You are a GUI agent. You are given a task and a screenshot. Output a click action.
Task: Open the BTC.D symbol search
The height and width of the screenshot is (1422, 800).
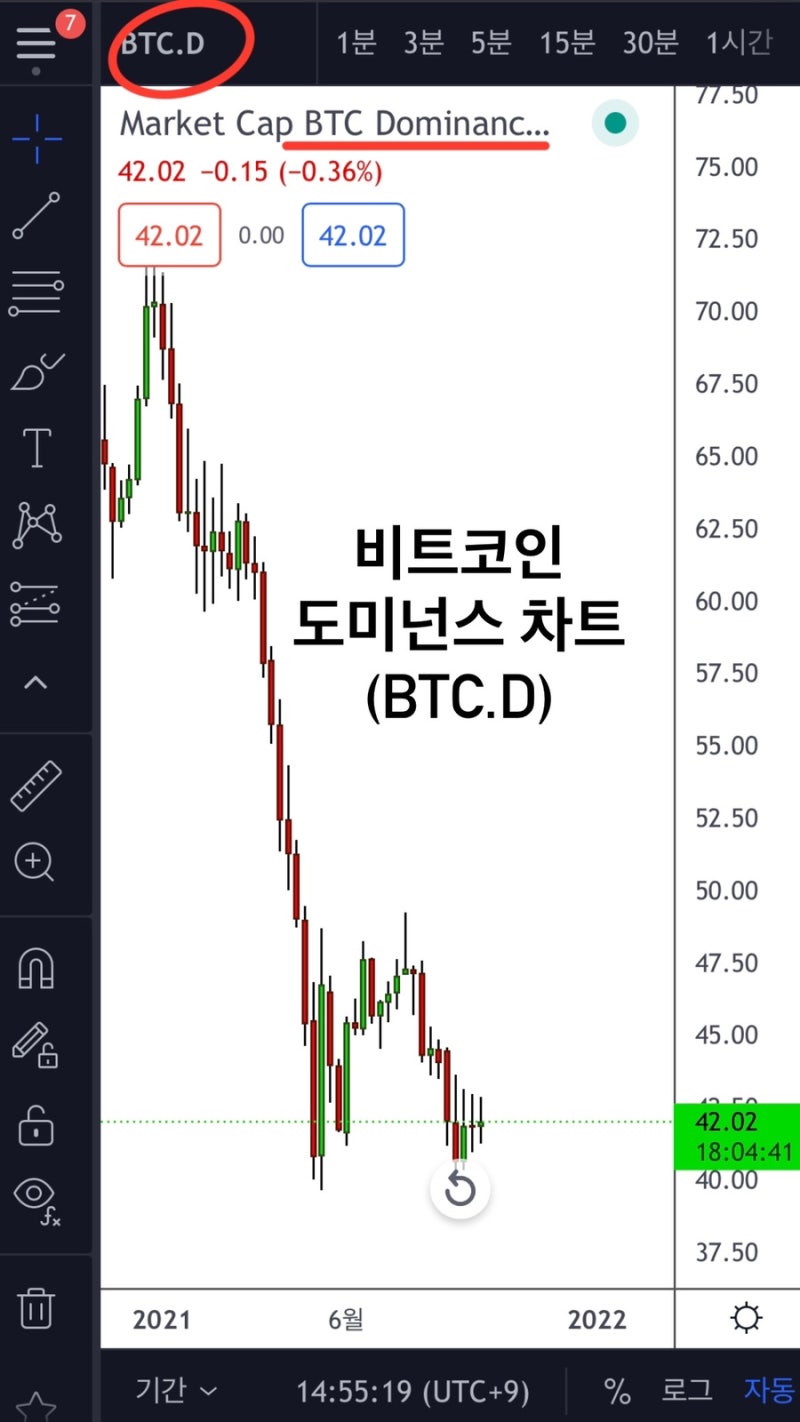163,44
